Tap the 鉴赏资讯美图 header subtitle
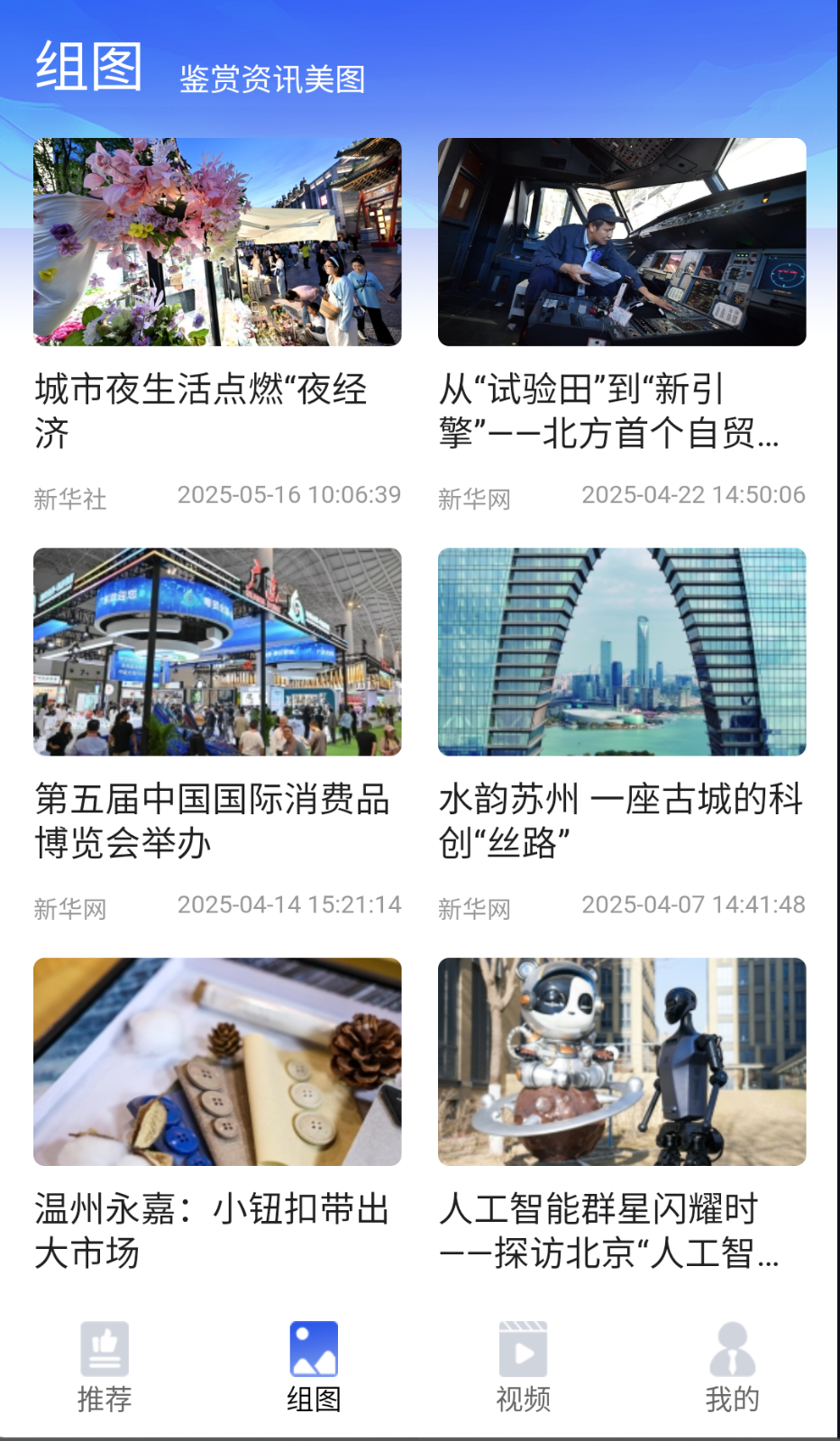Screen dimensions: 840x1441 [x=272, y=79]
